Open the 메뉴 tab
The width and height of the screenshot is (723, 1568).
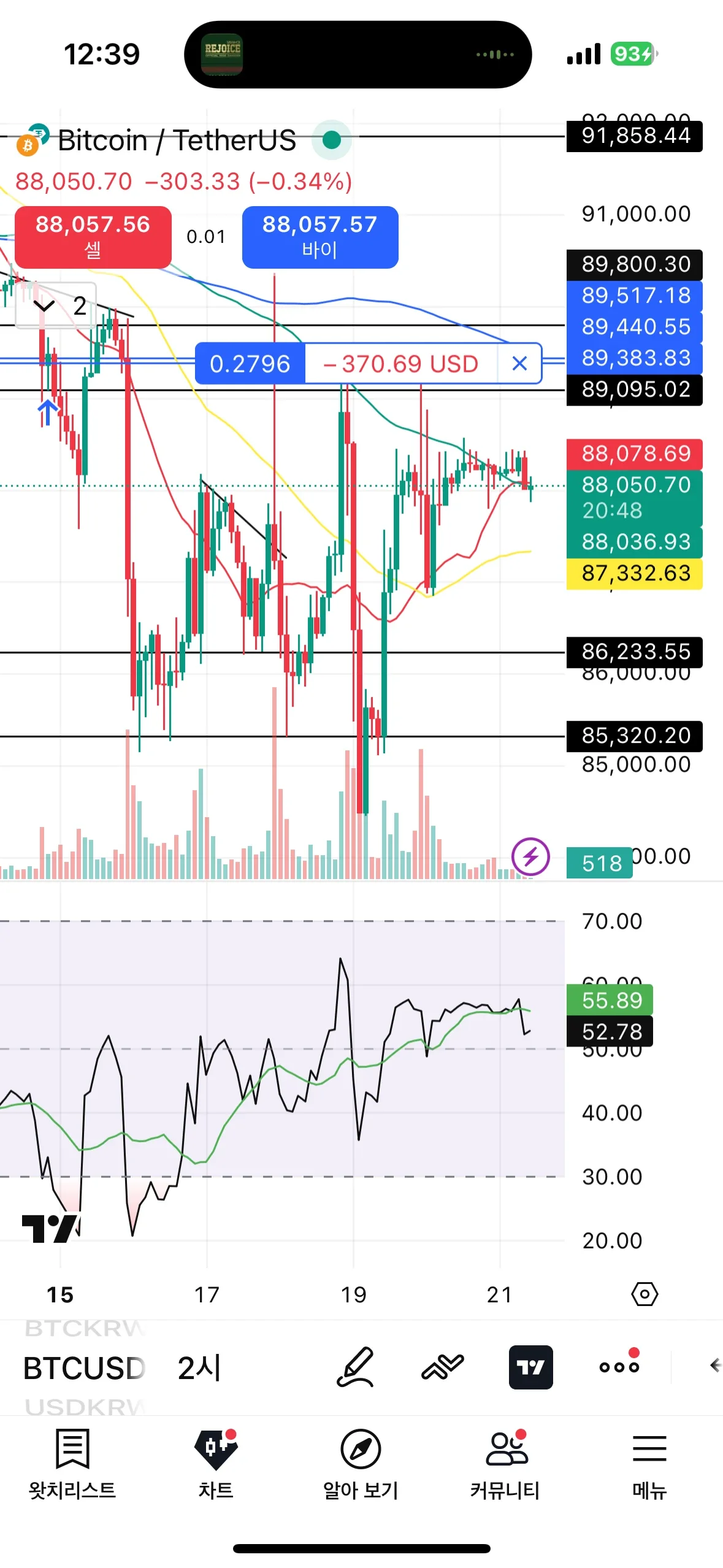tap(649, 1462)
